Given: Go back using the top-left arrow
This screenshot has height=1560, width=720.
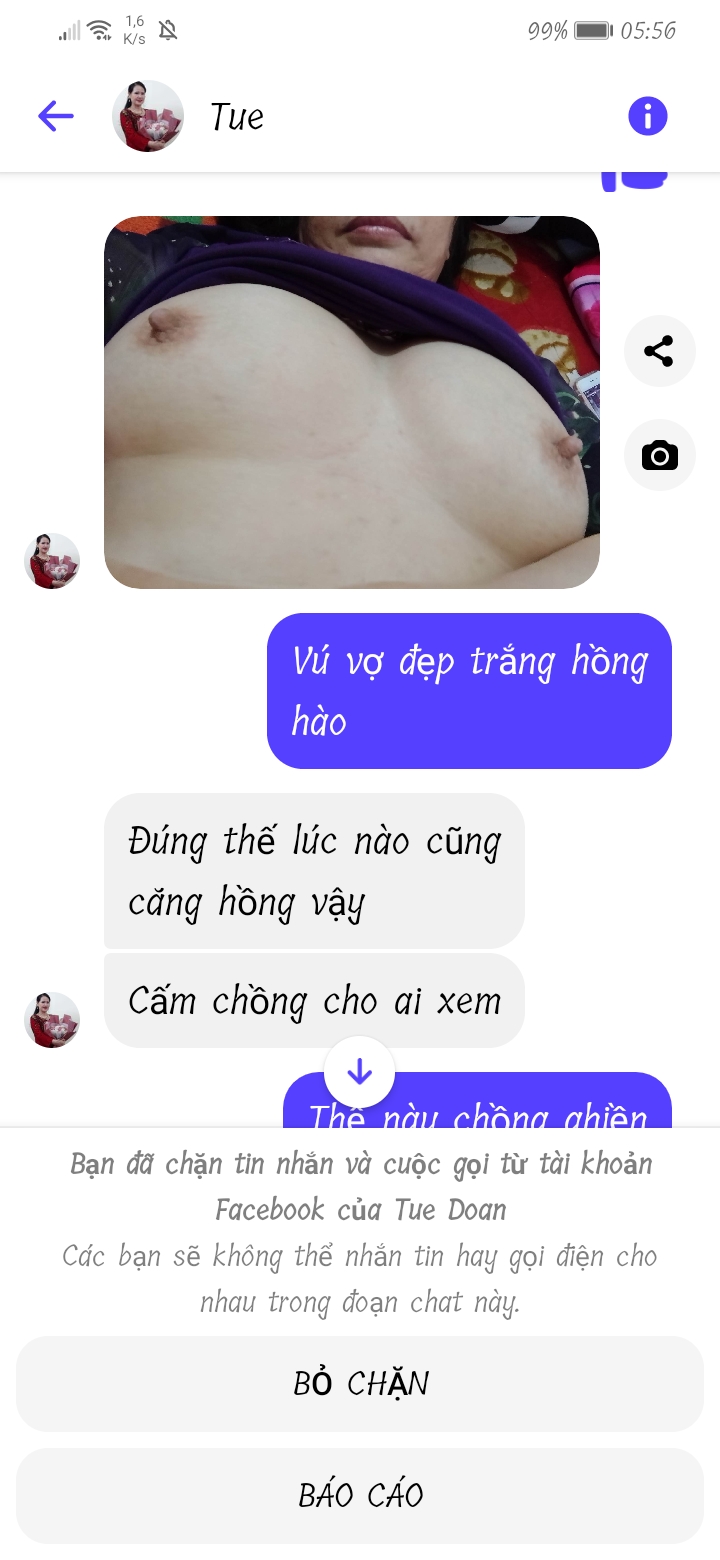Looking at the screenshot, I should (56, 117).
